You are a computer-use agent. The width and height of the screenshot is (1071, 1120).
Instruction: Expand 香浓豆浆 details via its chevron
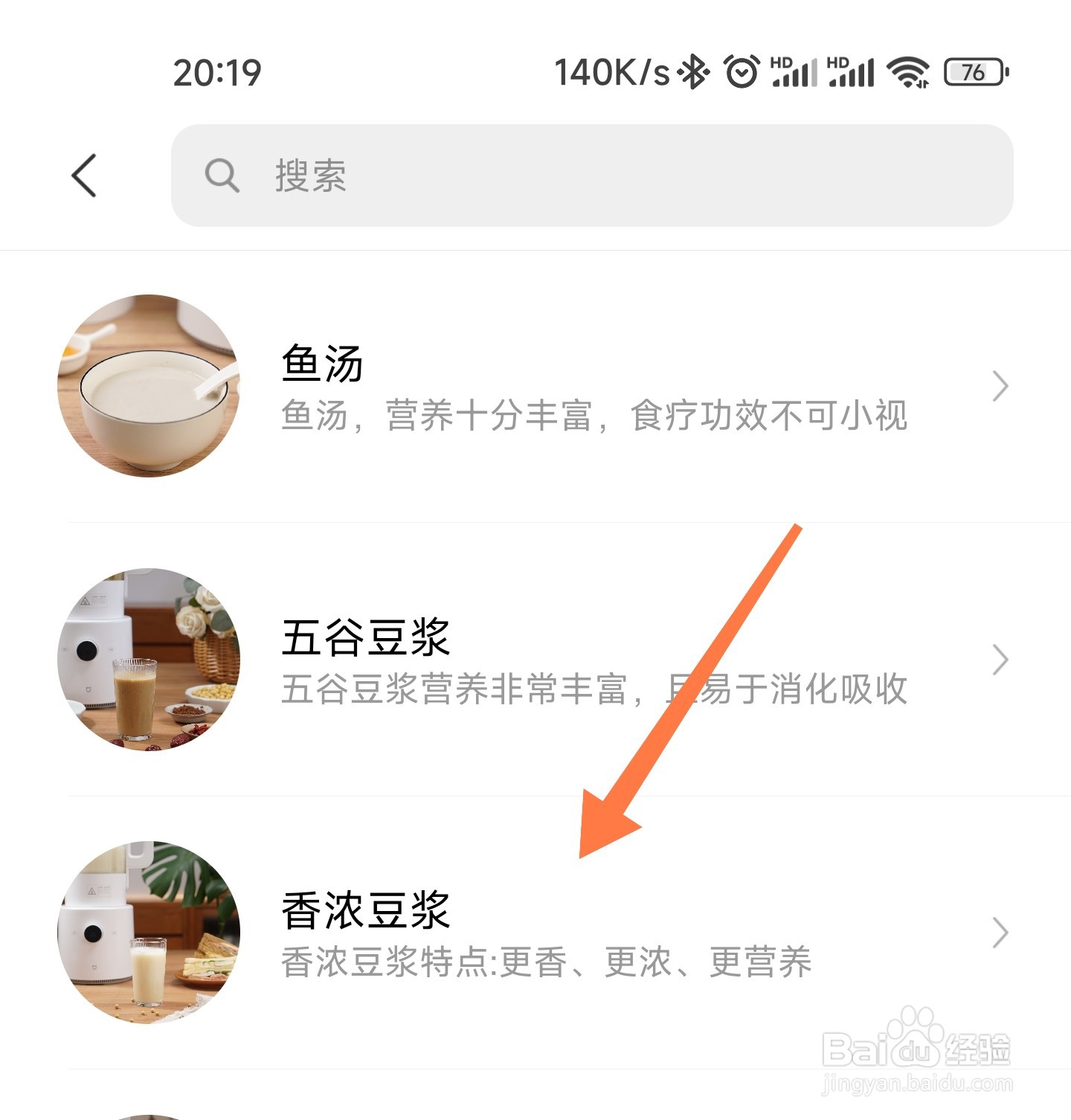[1000, 933]
